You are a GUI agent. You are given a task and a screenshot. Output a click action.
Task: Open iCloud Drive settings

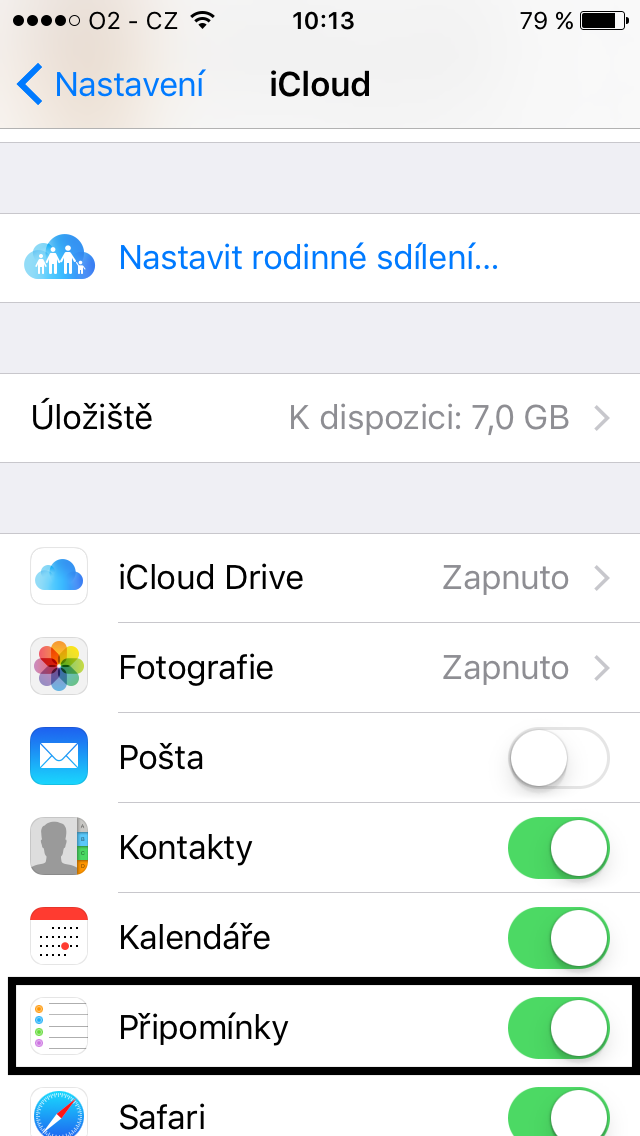point(320,578)
